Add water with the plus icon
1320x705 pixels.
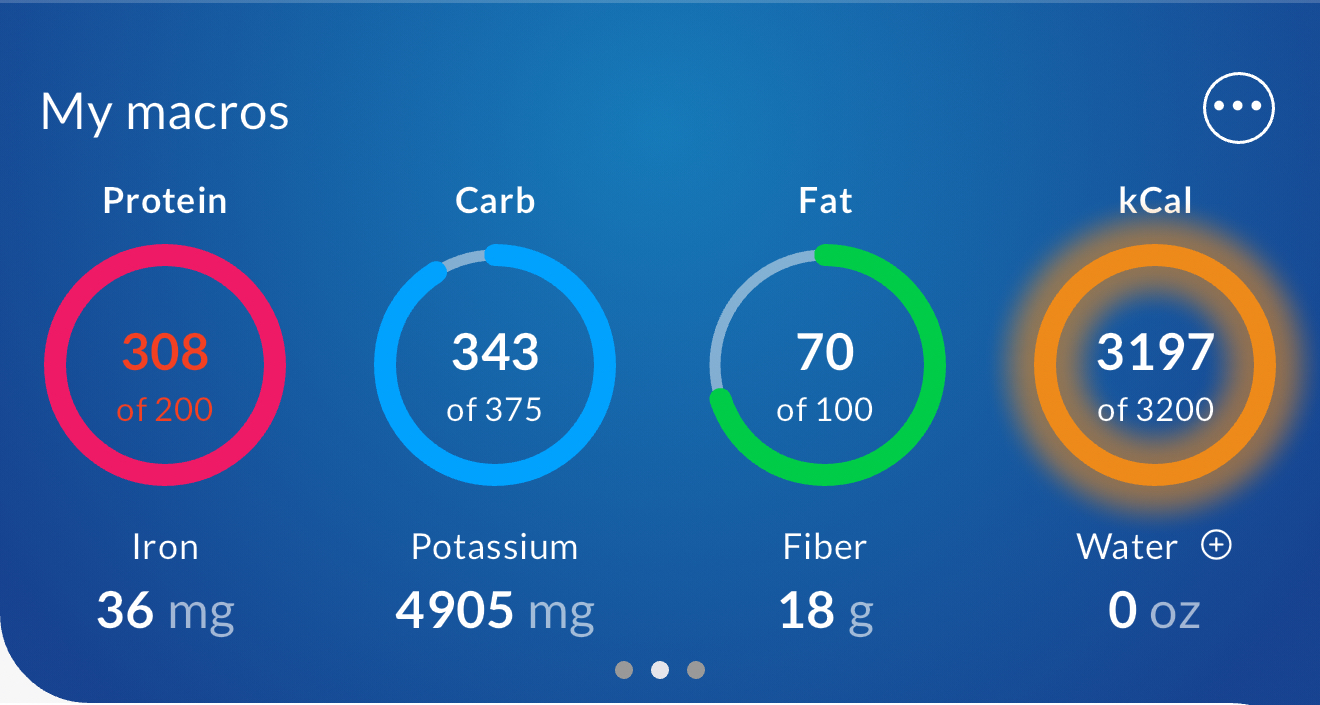tap(1216, 546)
